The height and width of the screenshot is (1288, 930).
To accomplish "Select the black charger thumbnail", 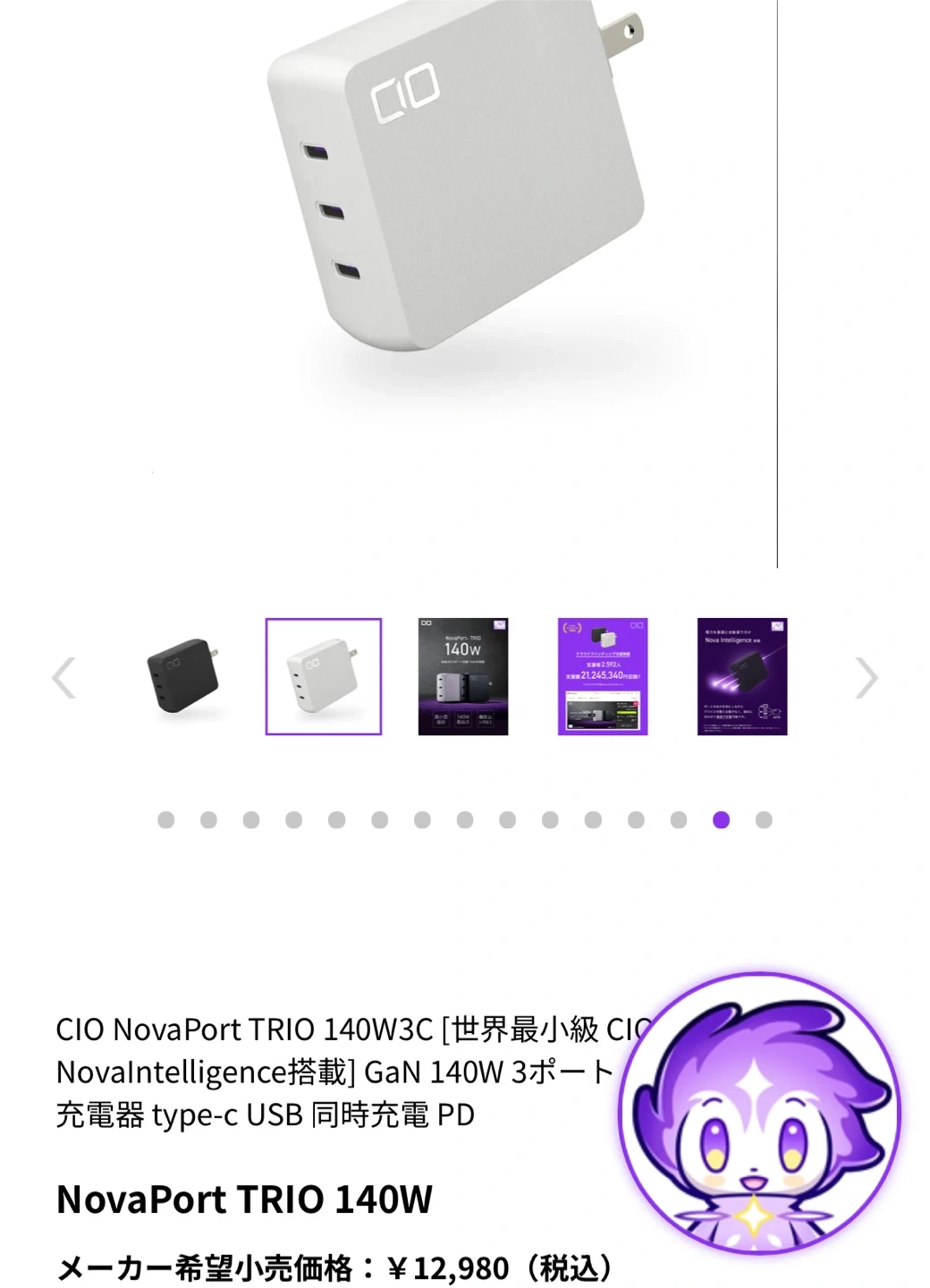I will tap(183, 677).
